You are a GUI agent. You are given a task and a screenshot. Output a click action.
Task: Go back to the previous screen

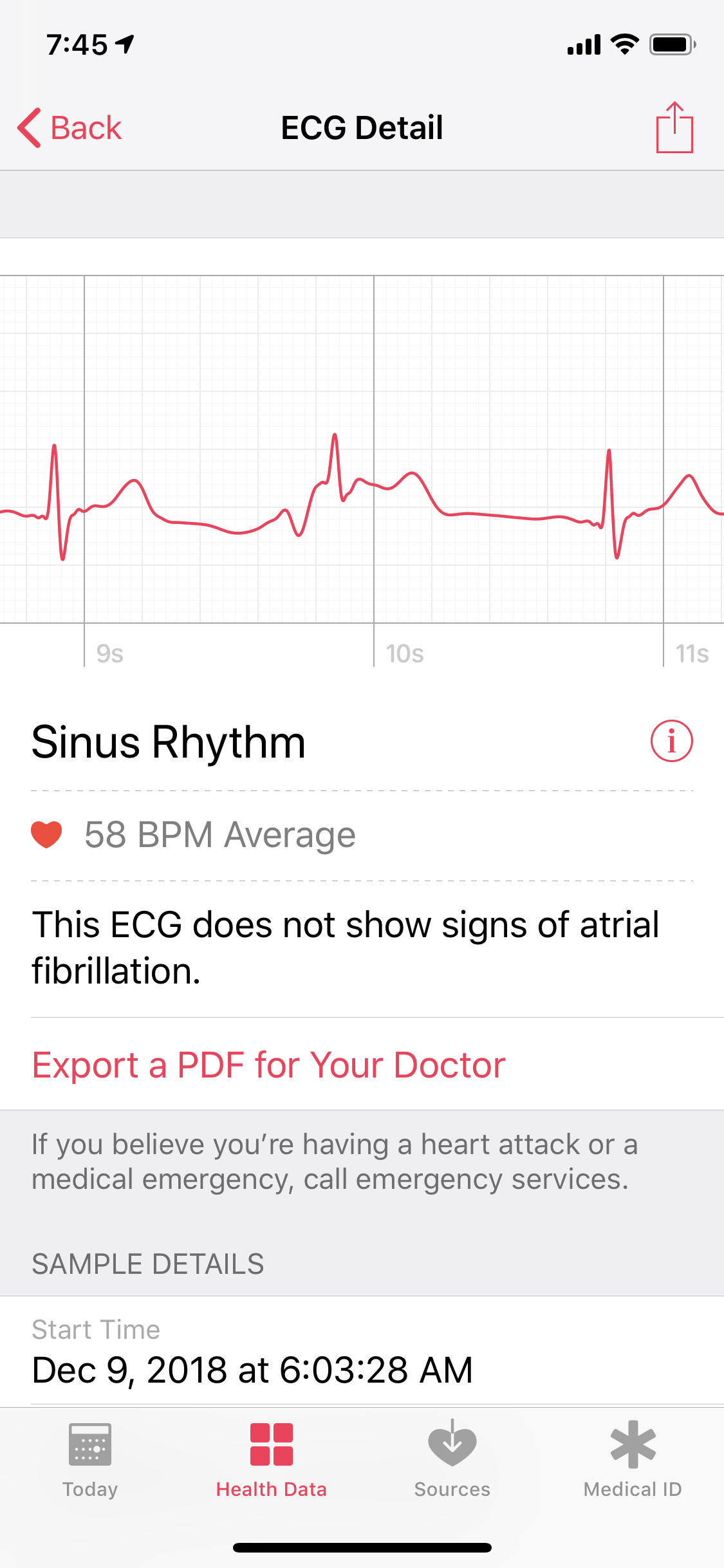coord(70,127)
